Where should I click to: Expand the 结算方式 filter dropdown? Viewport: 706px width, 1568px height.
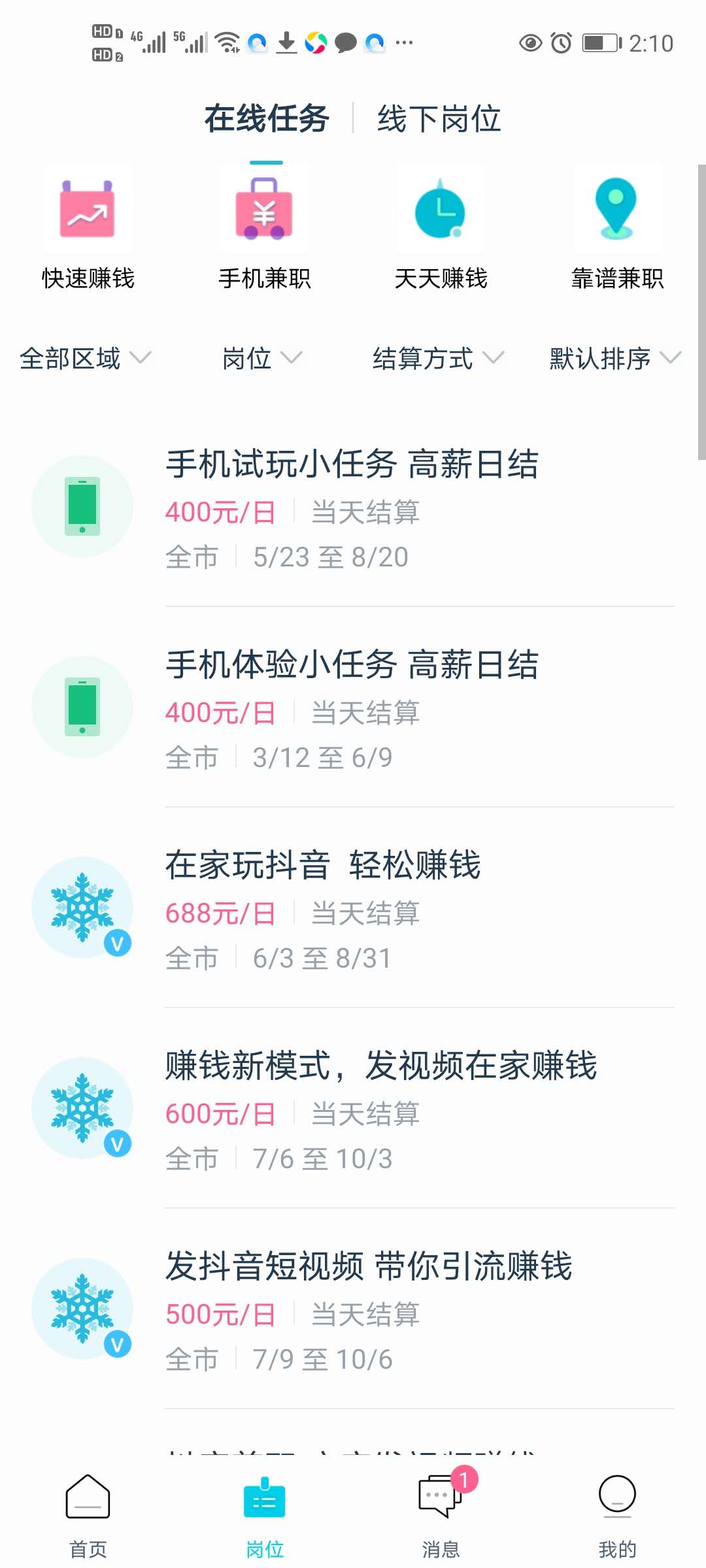(x=439, y=358)
